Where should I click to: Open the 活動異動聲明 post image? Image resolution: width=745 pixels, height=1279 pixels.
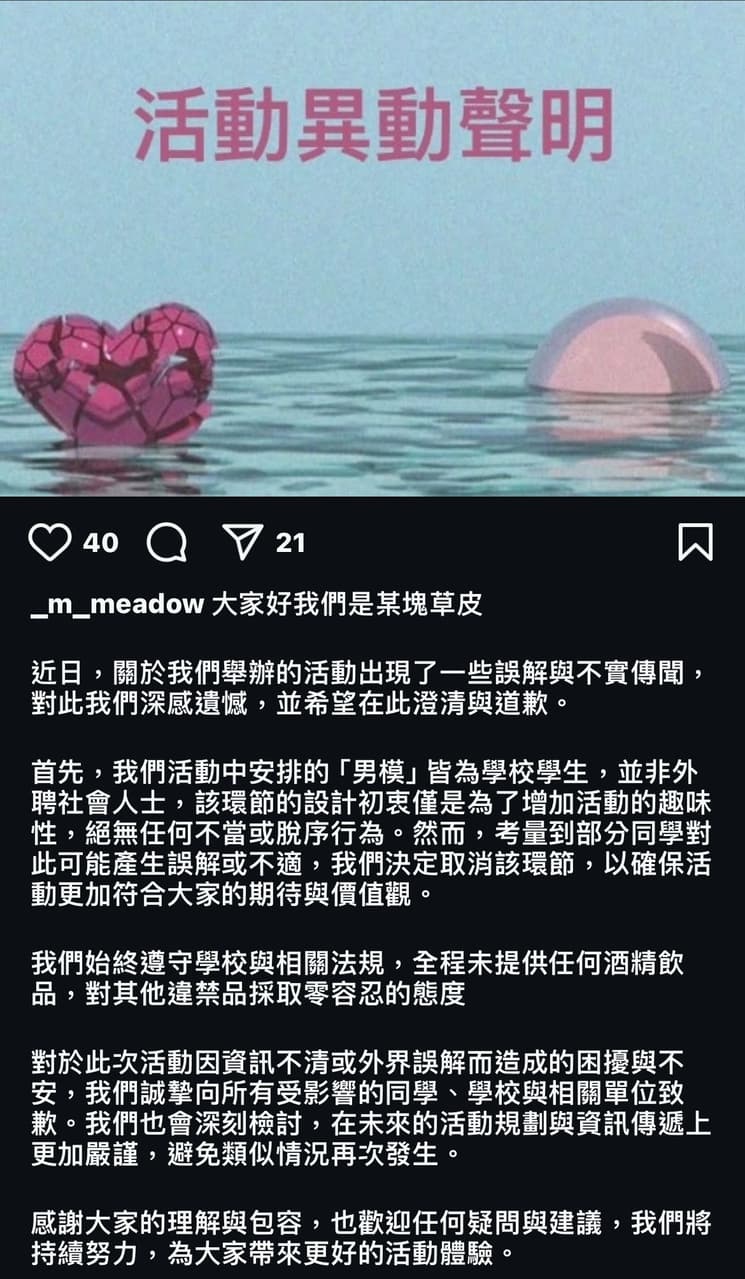click(372, 250)
